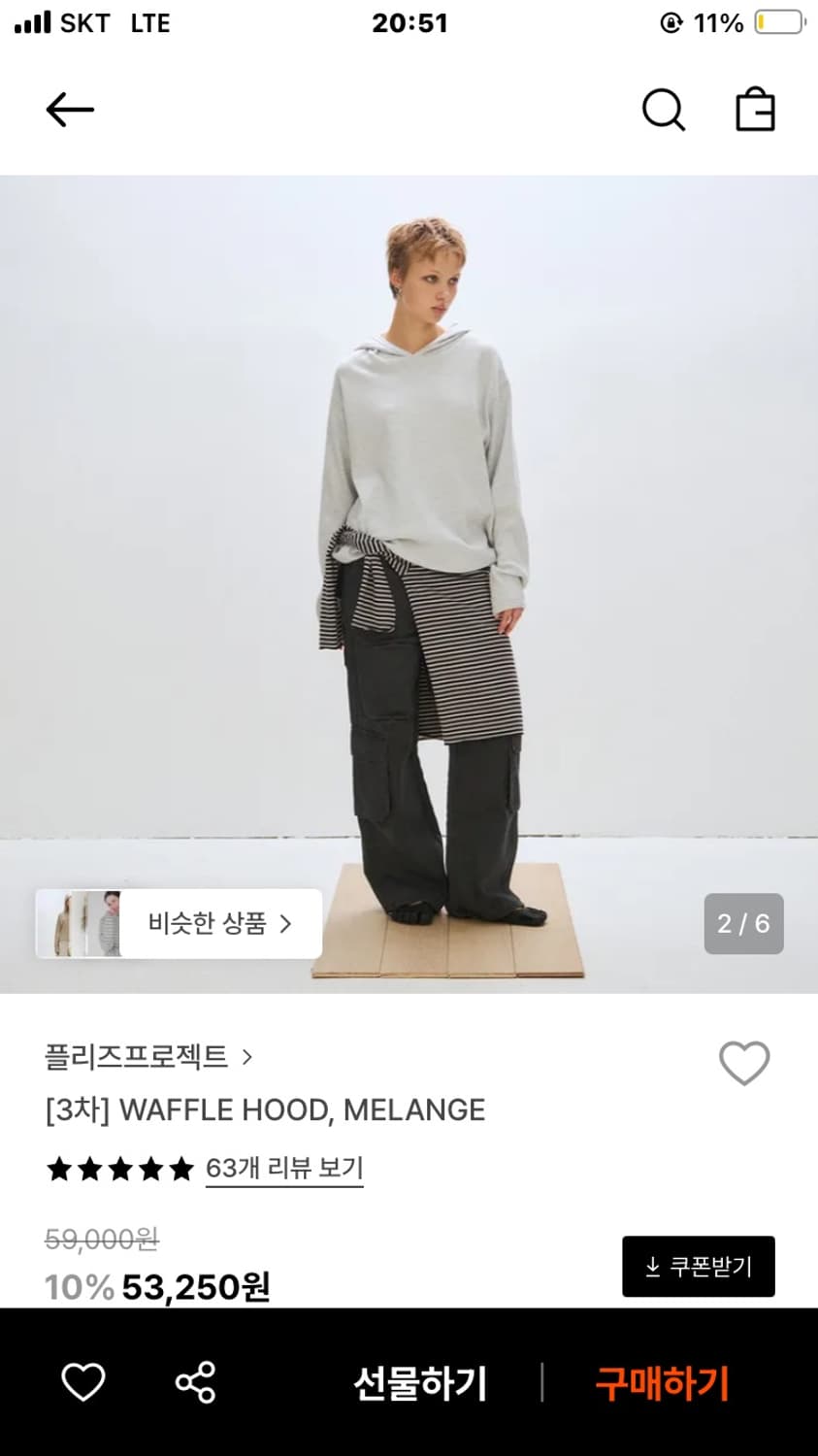
Task: Expand similar items with the arrow chevron
Action: point(289,923)
